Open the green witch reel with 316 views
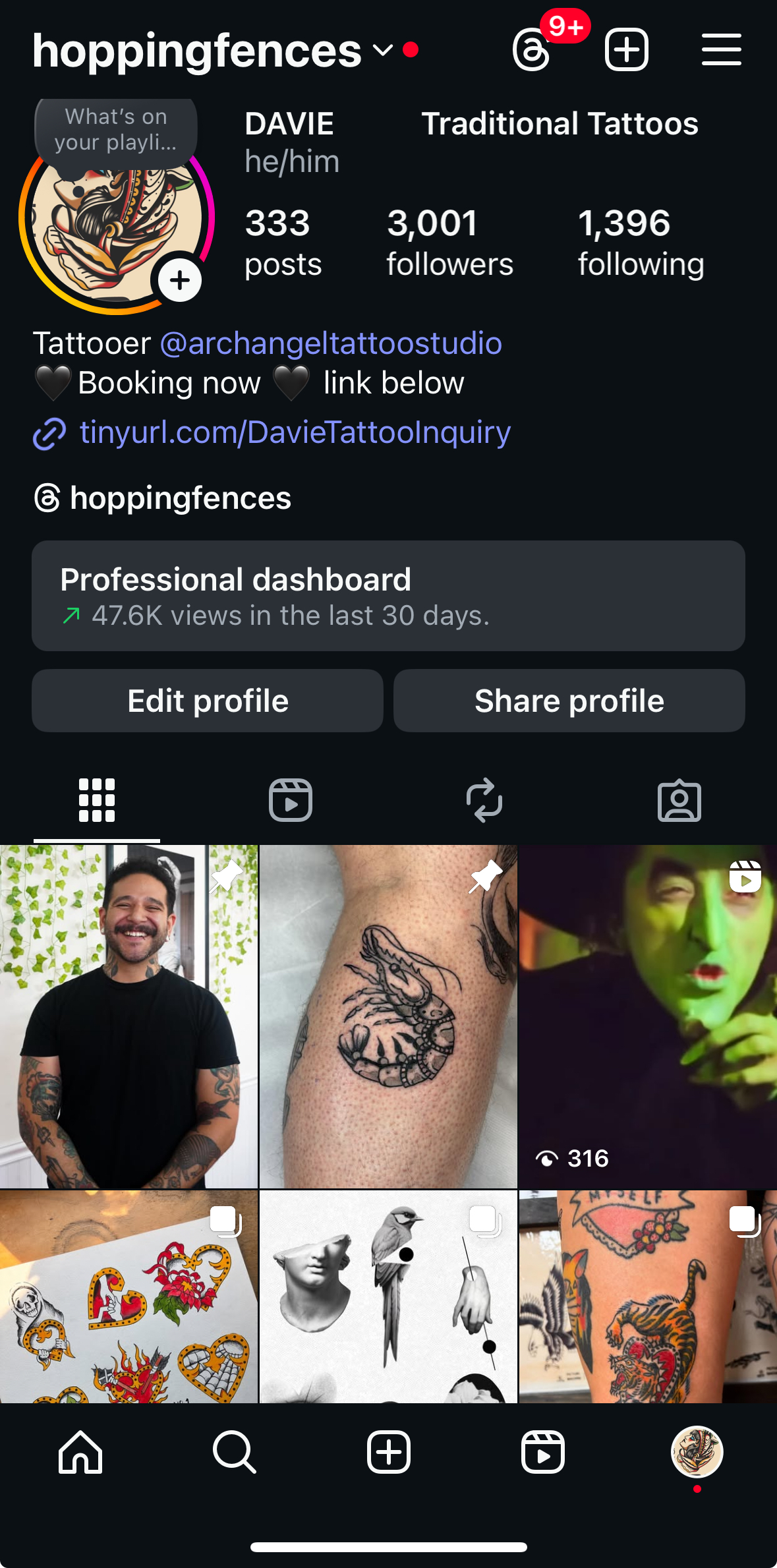This screenshot has width=777, height=1568. [x=648, y=1016]
